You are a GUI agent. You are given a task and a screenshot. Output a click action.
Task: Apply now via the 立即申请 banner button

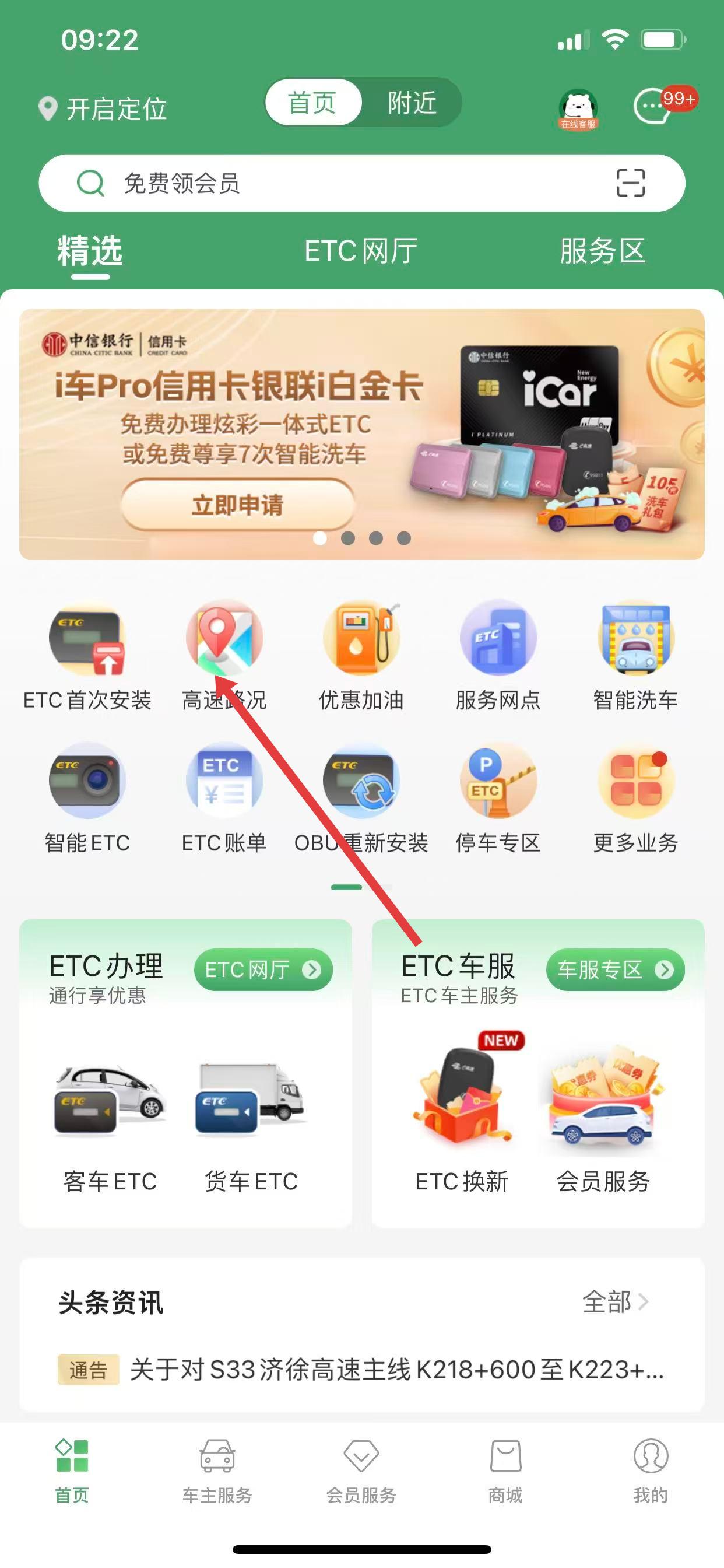click(x=237, y=505)
